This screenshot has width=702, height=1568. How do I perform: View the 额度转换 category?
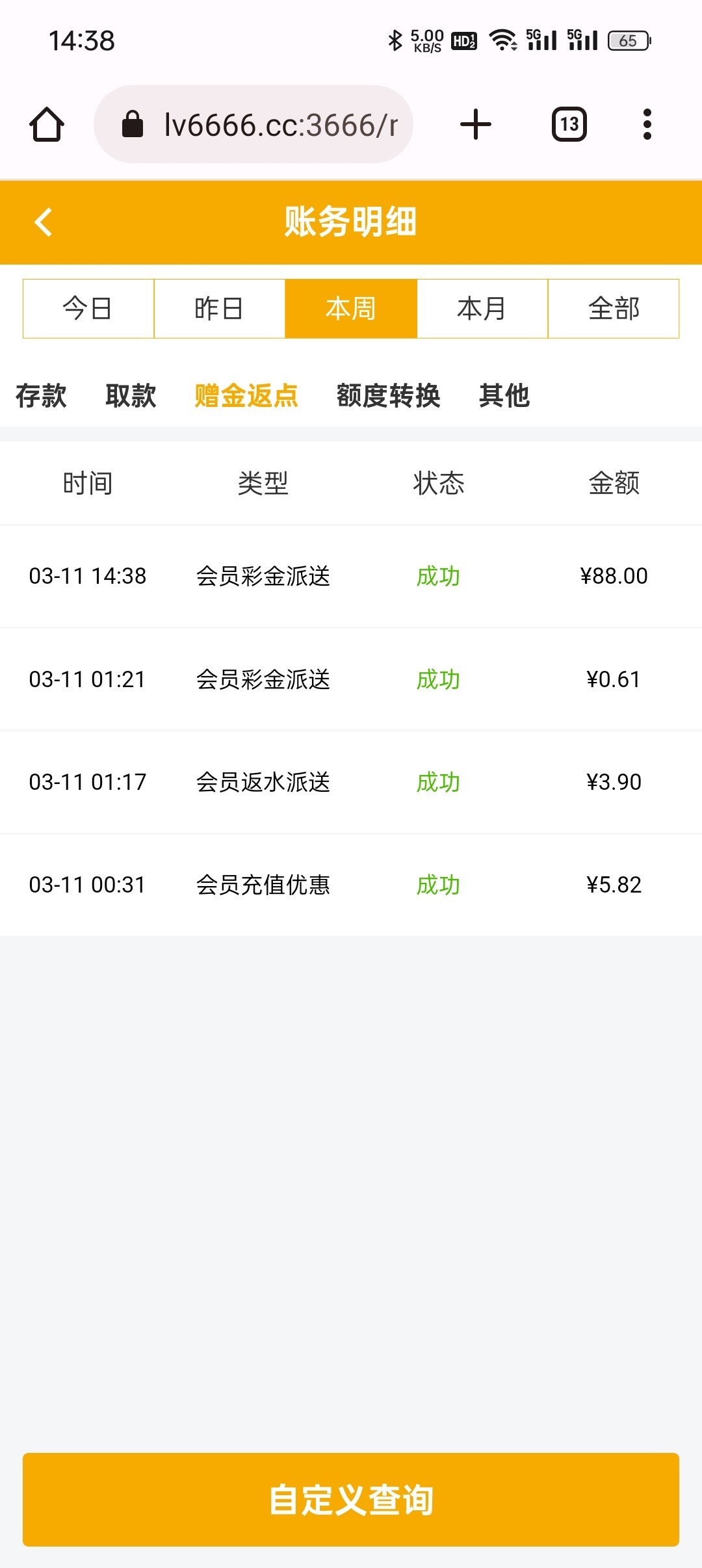click(x=388, y=395)
